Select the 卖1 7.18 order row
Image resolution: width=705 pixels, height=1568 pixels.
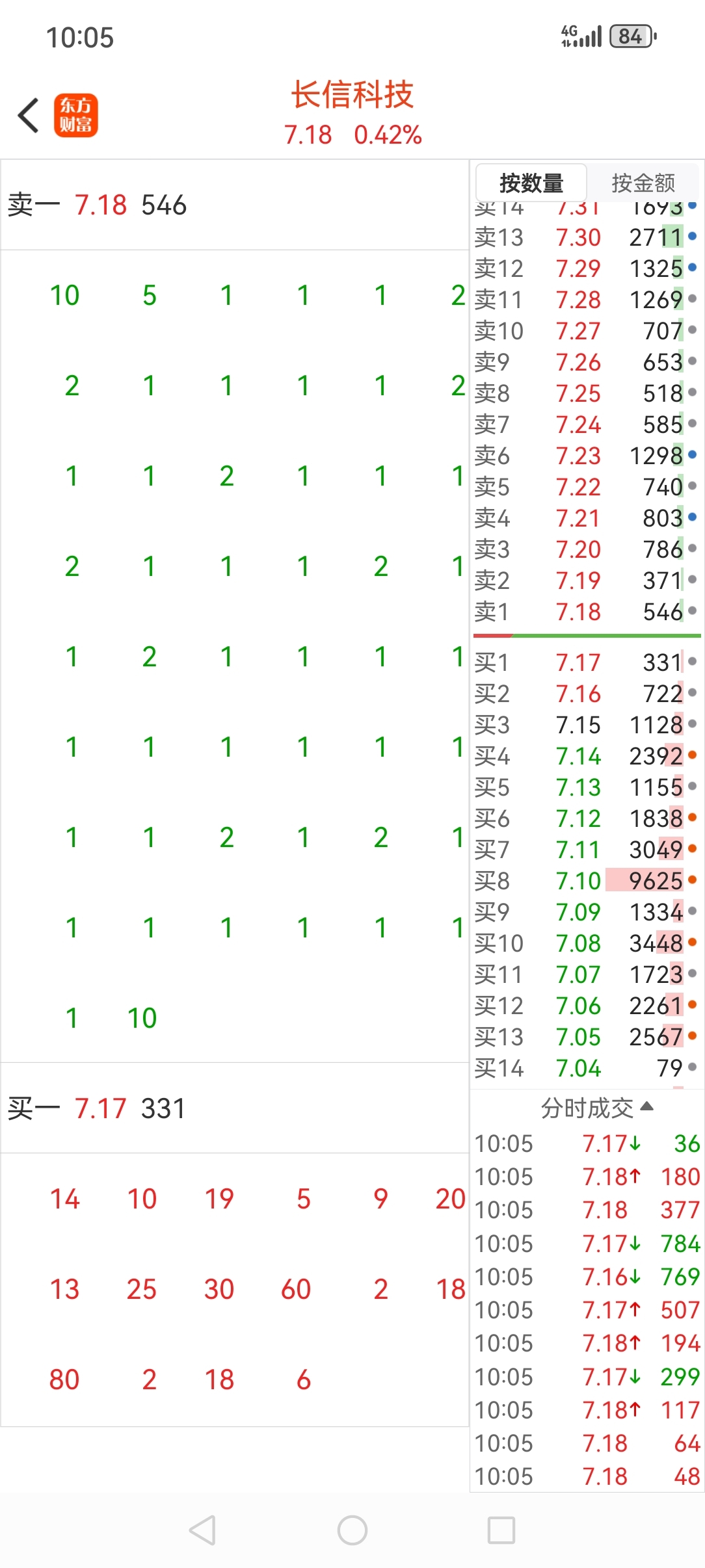(x=586, y=612)
